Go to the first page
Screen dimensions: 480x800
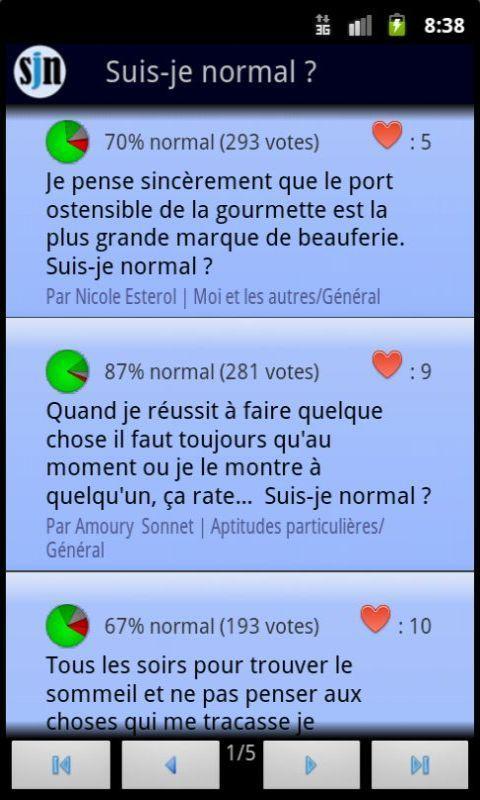61,765
